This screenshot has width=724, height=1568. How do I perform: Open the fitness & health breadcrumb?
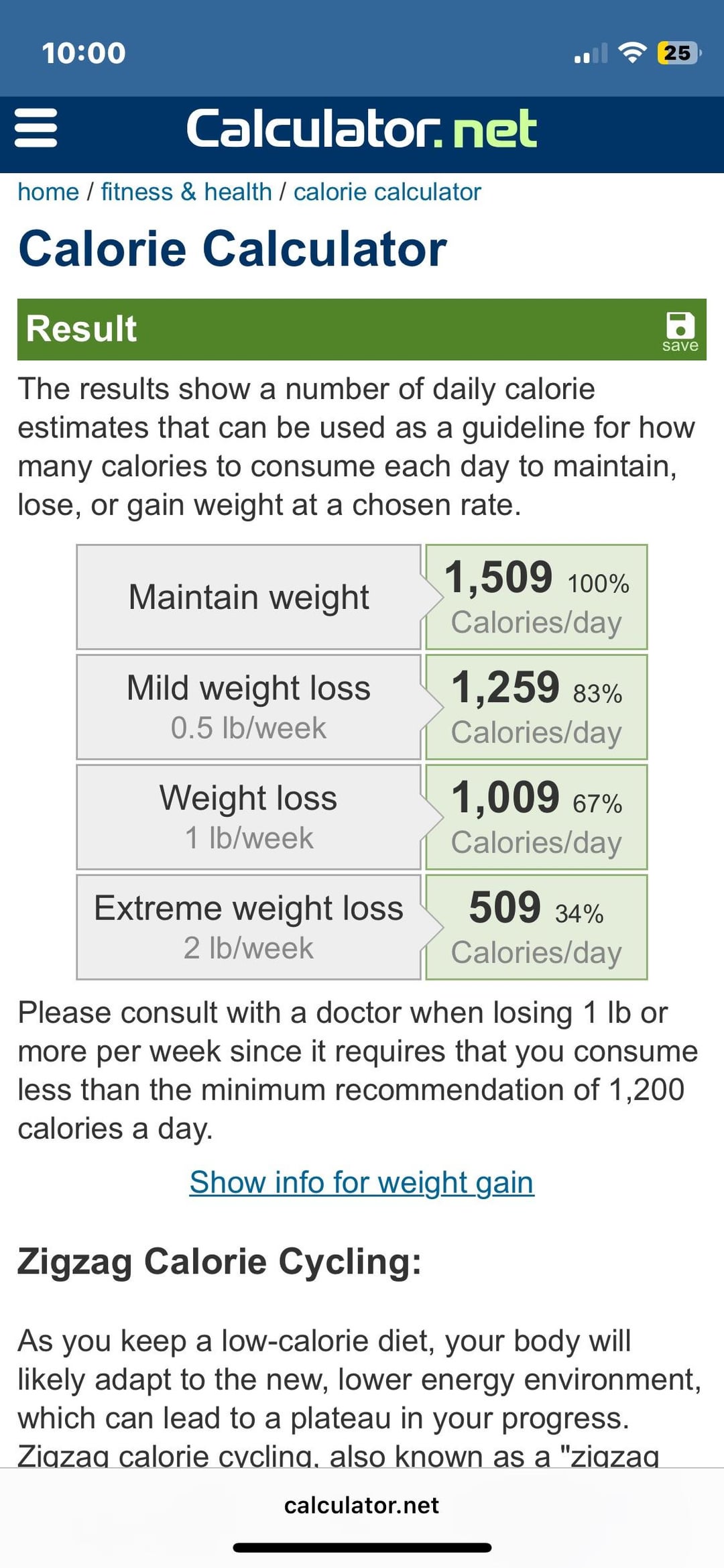tap(186, 192)
